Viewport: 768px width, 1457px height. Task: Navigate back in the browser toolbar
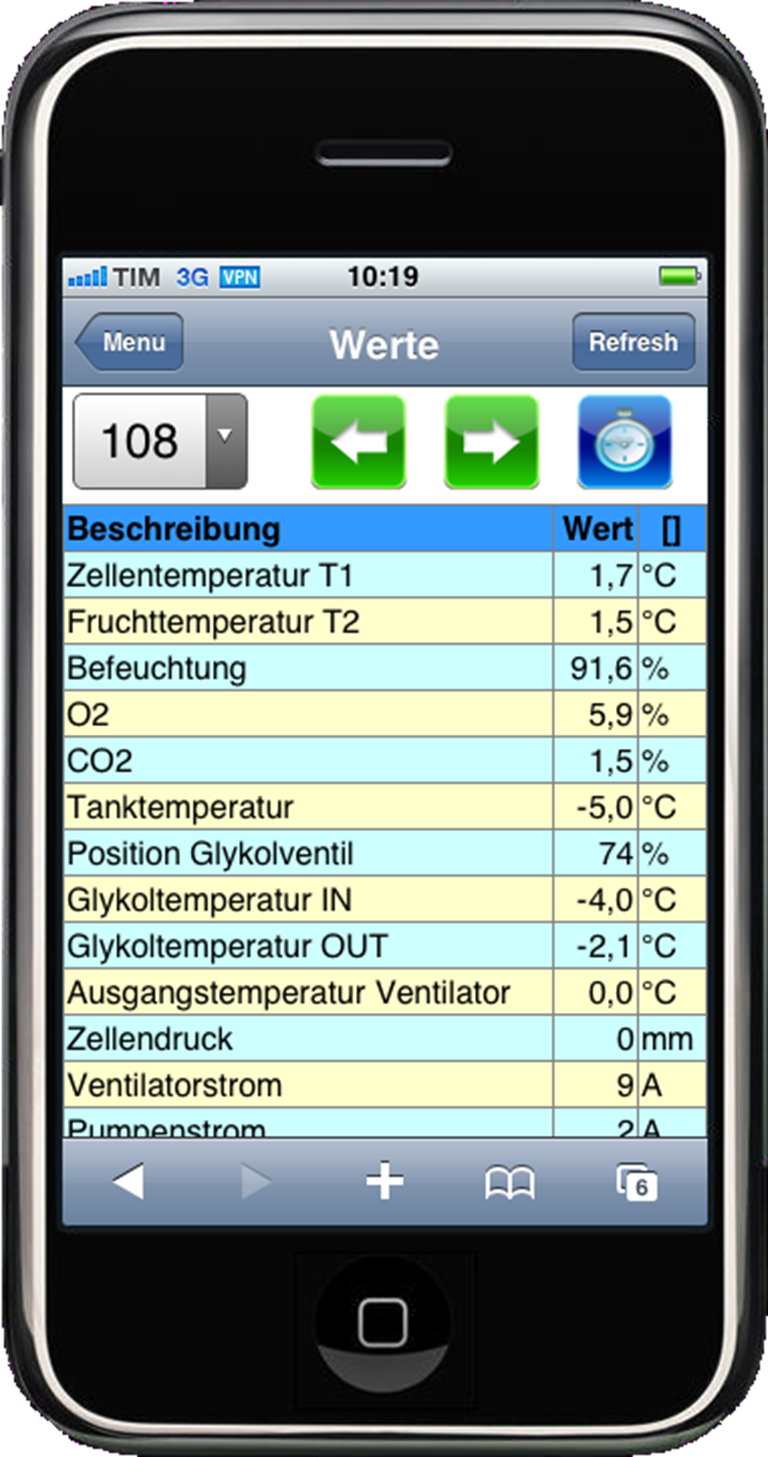coord(129,1182)
